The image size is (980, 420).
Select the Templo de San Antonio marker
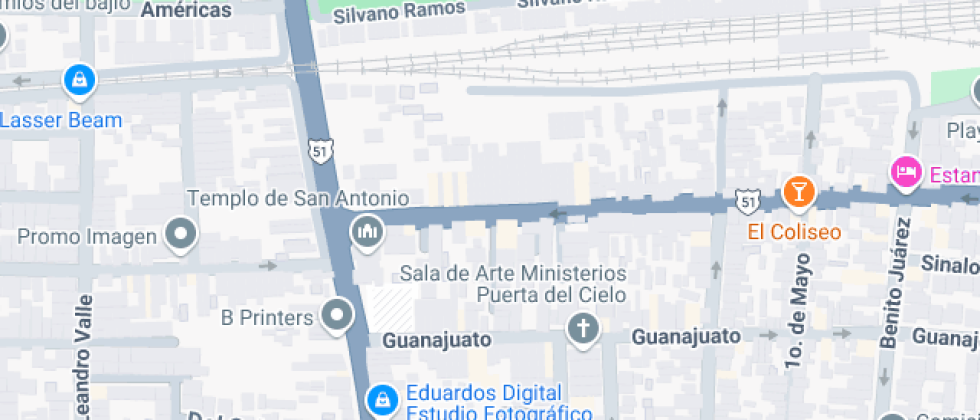(x=367, y=204)
